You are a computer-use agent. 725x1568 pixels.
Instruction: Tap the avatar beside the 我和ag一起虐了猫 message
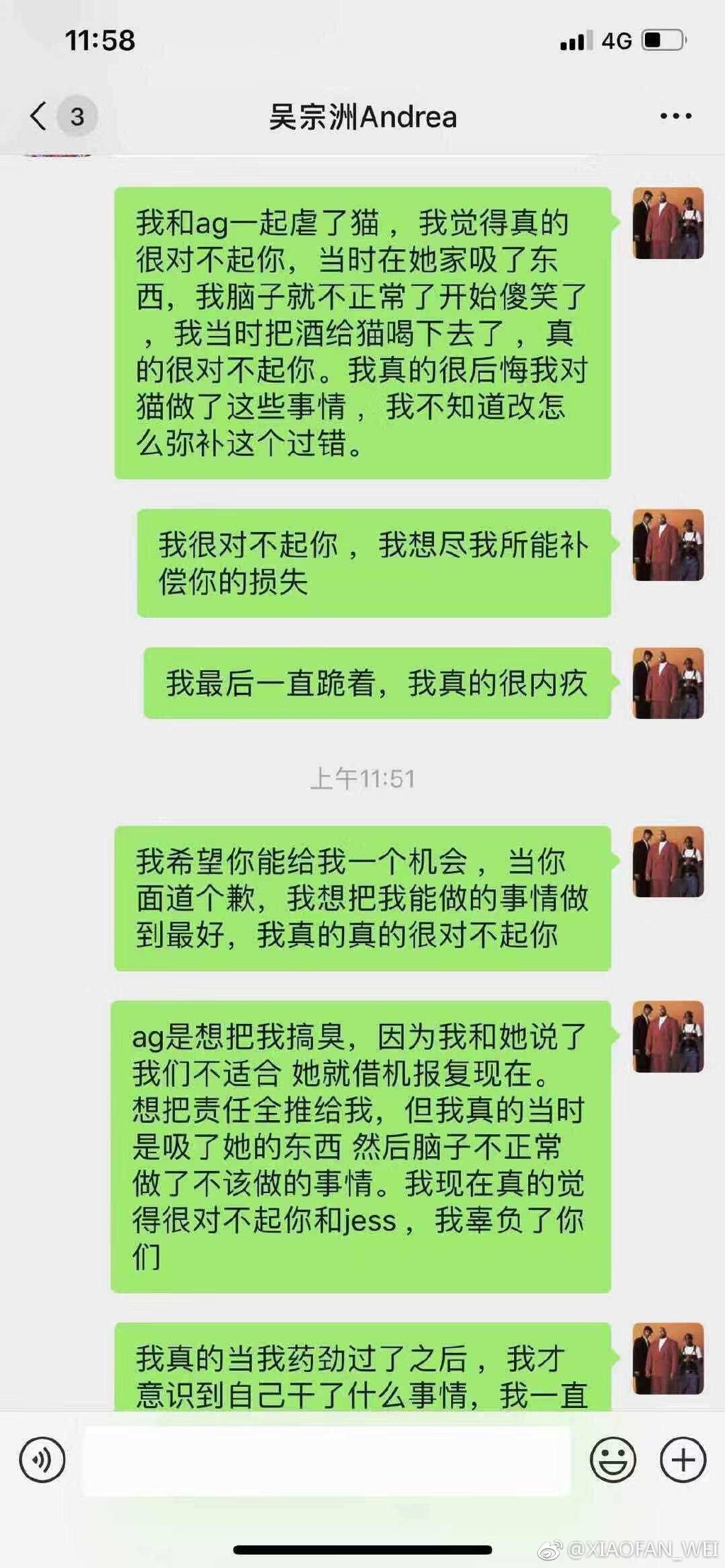click(668, 223)
